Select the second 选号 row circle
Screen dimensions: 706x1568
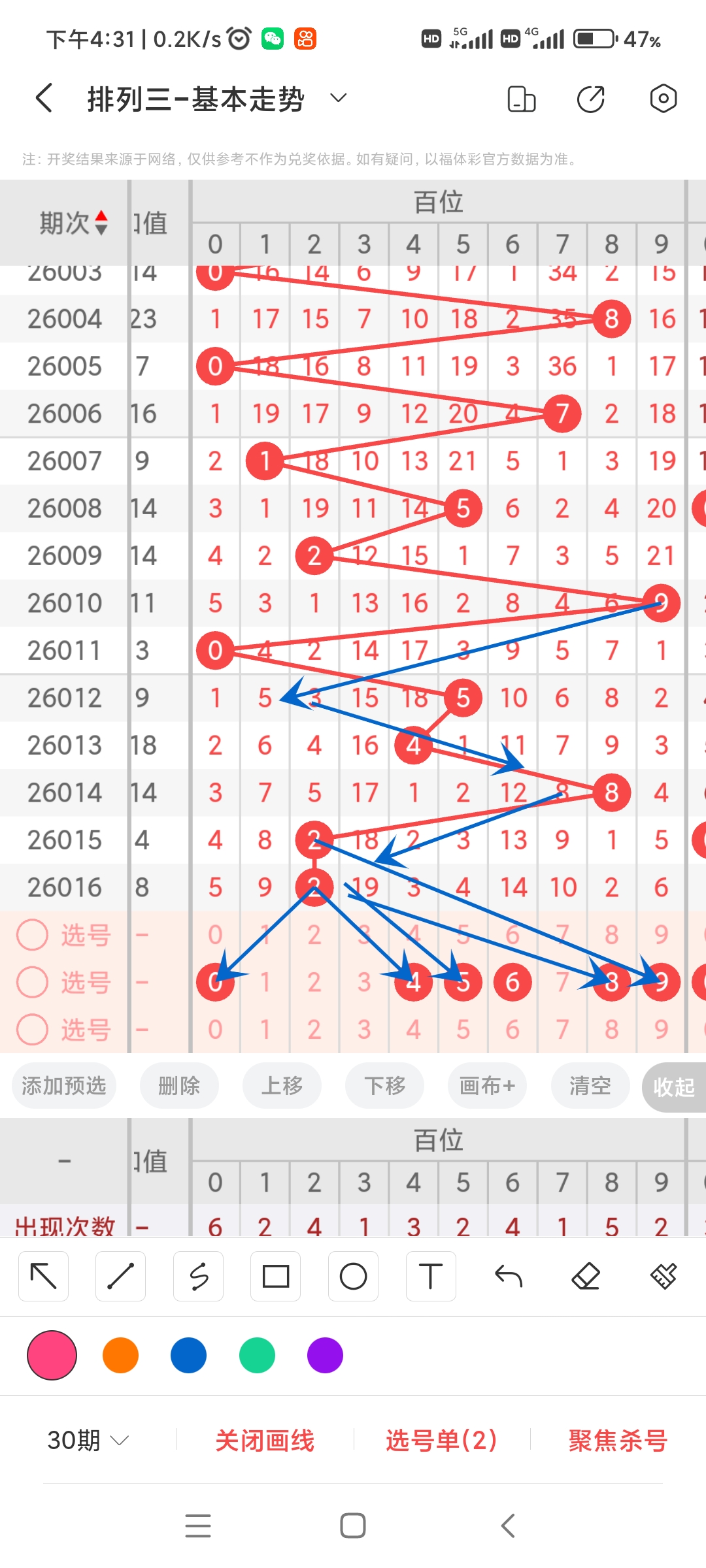[32, 981]
